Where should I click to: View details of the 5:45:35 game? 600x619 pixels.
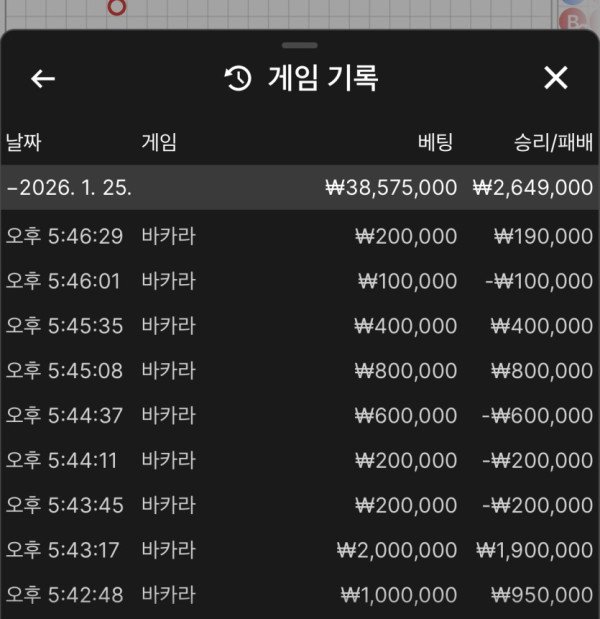(300, 326)
